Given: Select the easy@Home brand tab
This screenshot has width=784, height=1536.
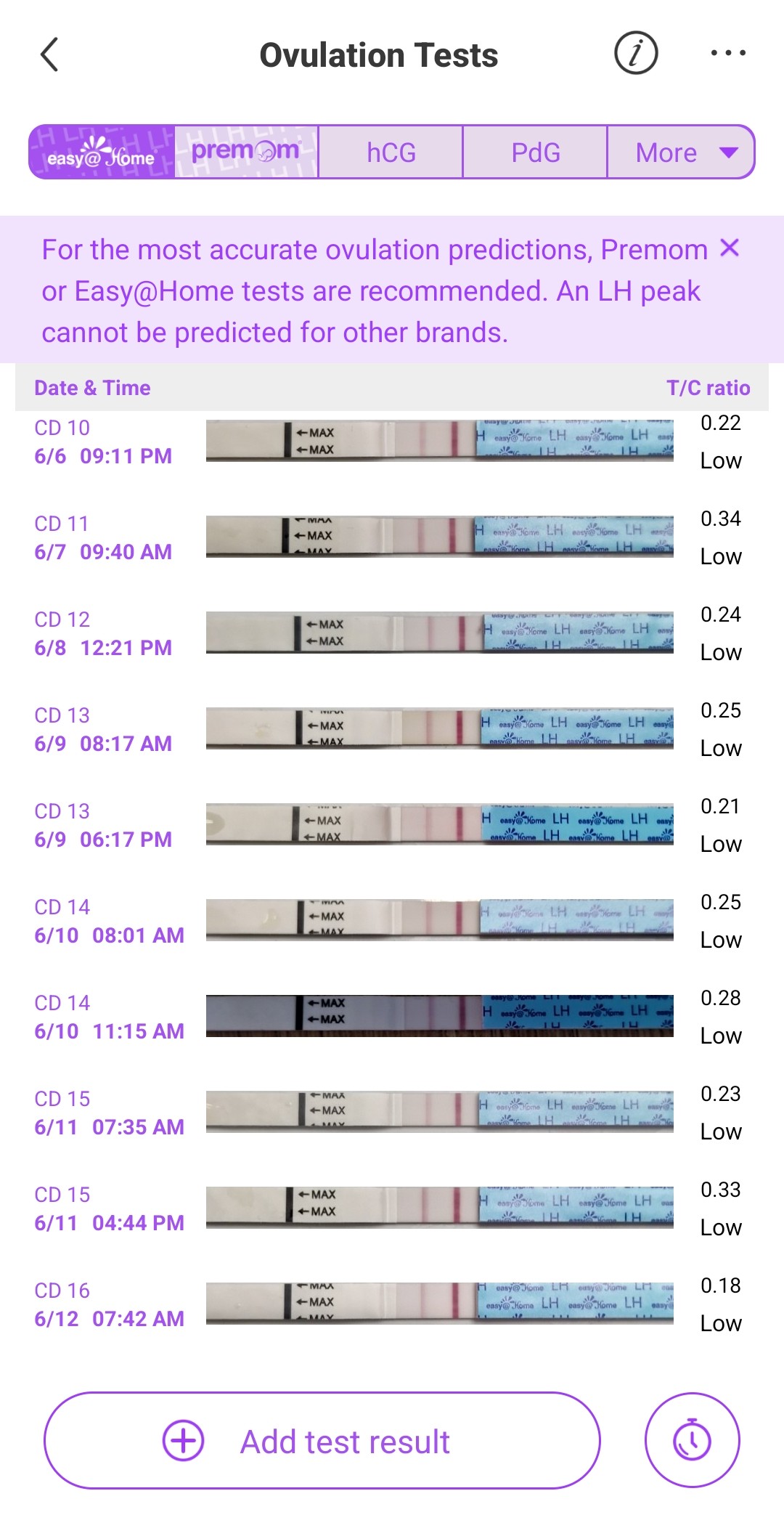Looking at the screenshot, I should coord(102,153).
